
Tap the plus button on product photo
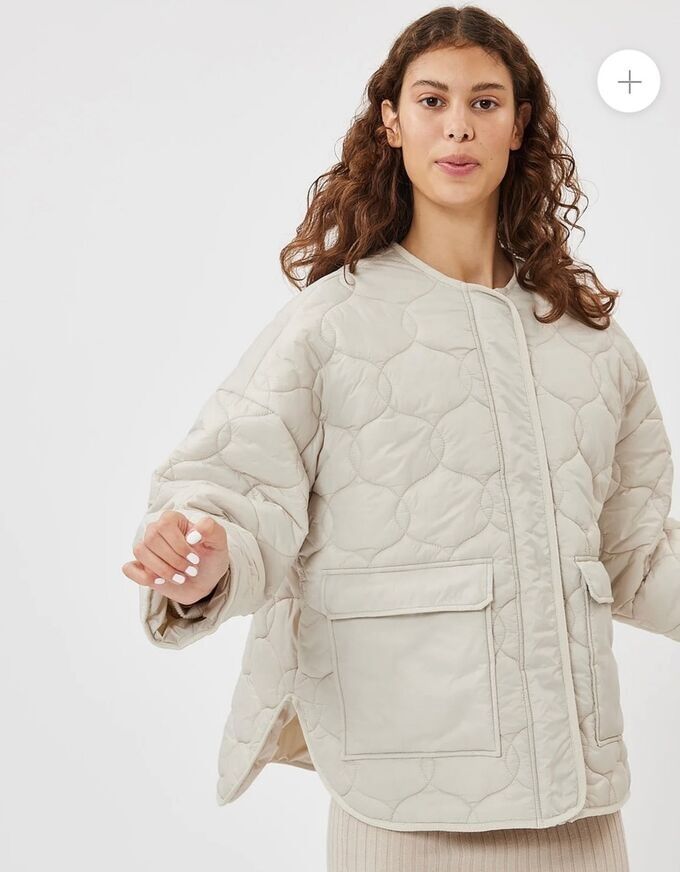[x=628, y=81]
